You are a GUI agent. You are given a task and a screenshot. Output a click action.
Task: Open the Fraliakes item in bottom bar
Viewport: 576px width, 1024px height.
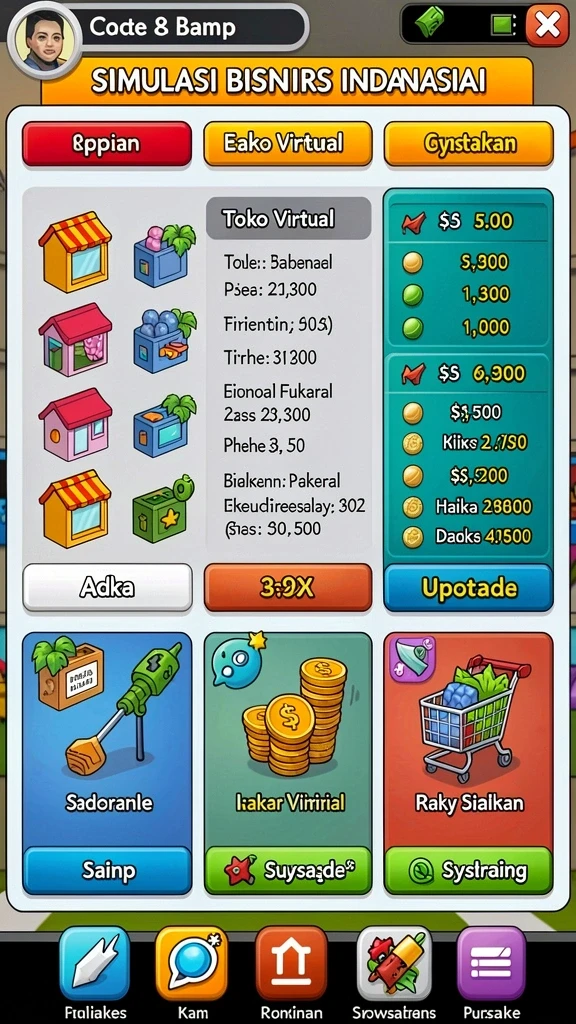[x=95, y=964]
